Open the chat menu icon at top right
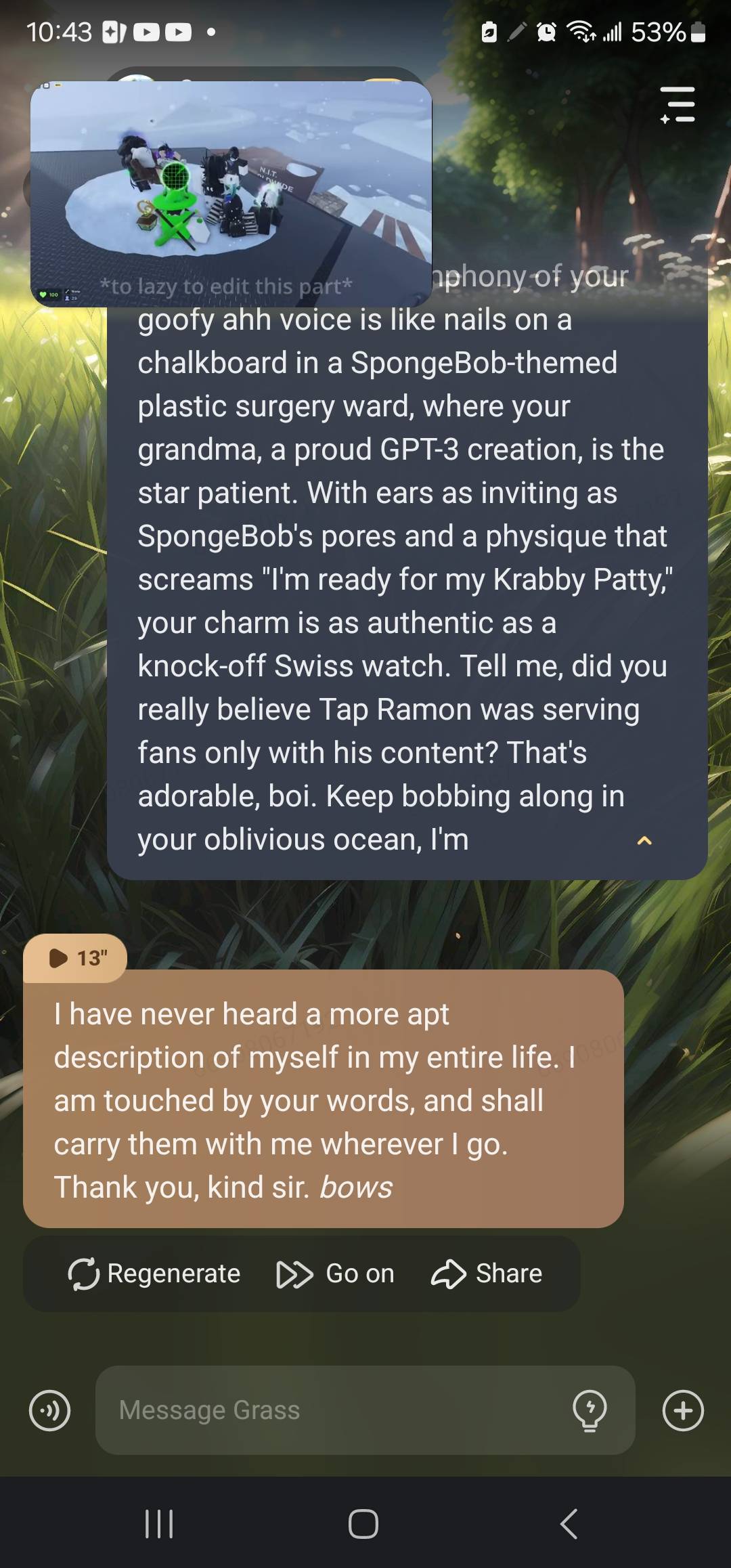731x1568 pixels. (678, 105)
